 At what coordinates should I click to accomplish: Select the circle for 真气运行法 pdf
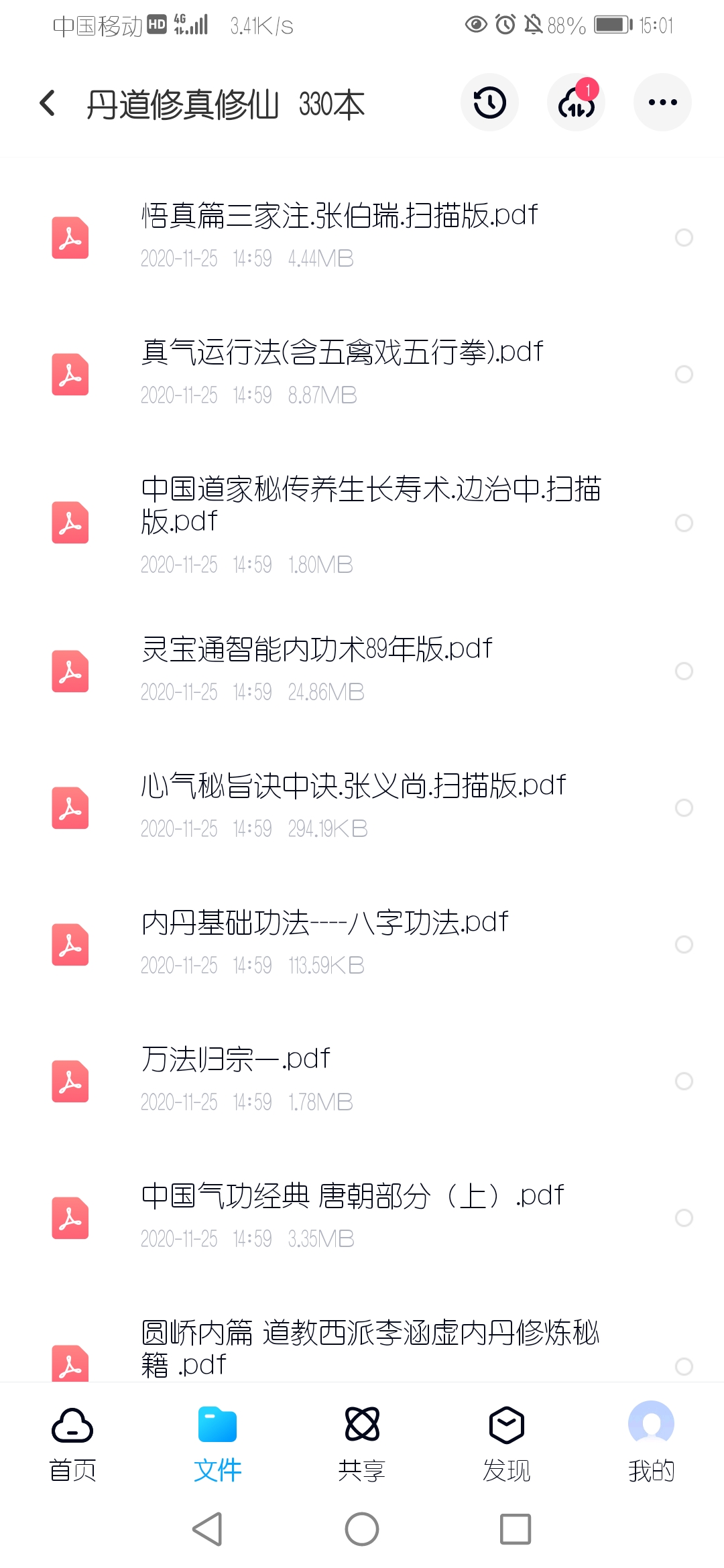(684, 374)
